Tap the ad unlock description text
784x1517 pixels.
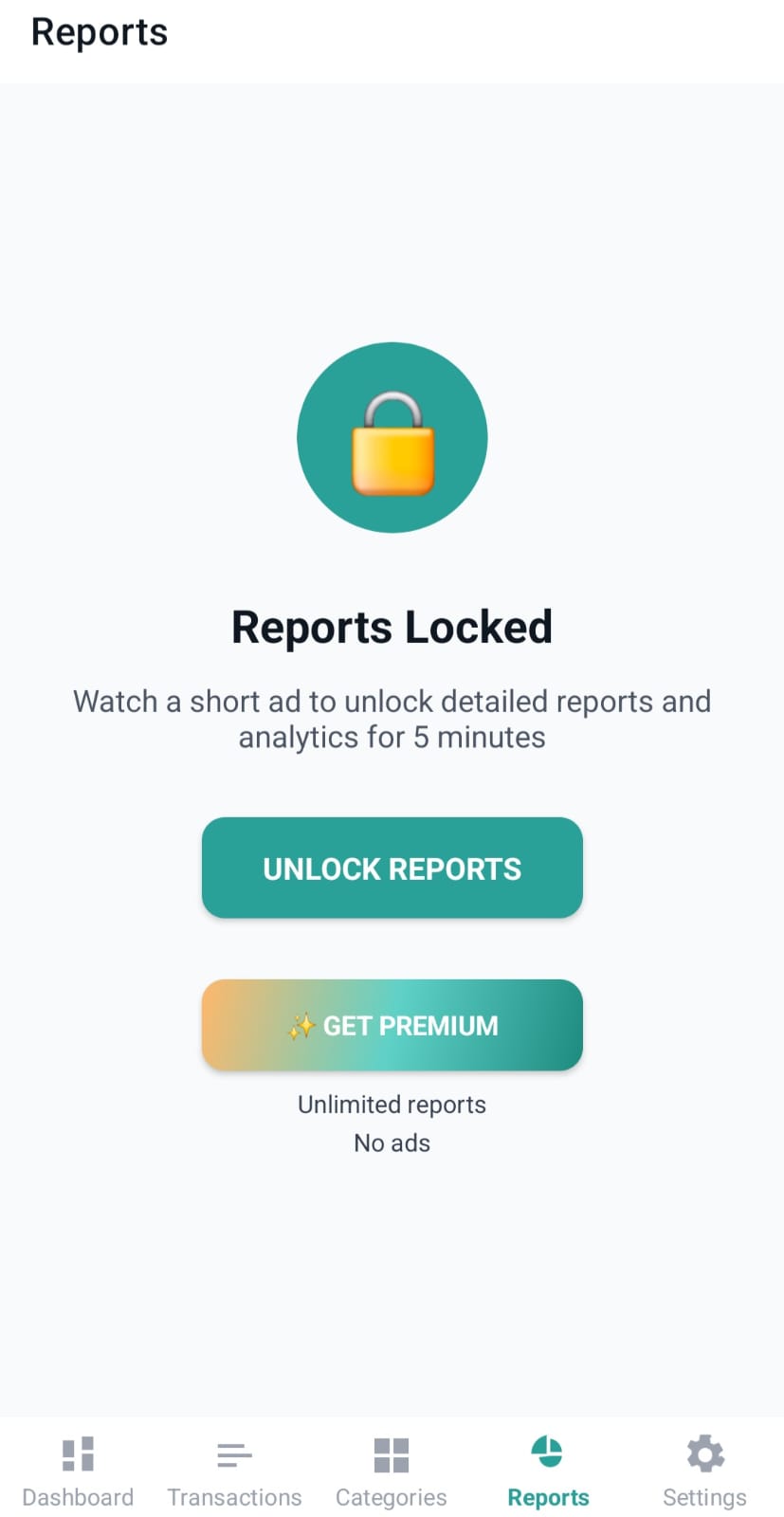click(392, 719)
